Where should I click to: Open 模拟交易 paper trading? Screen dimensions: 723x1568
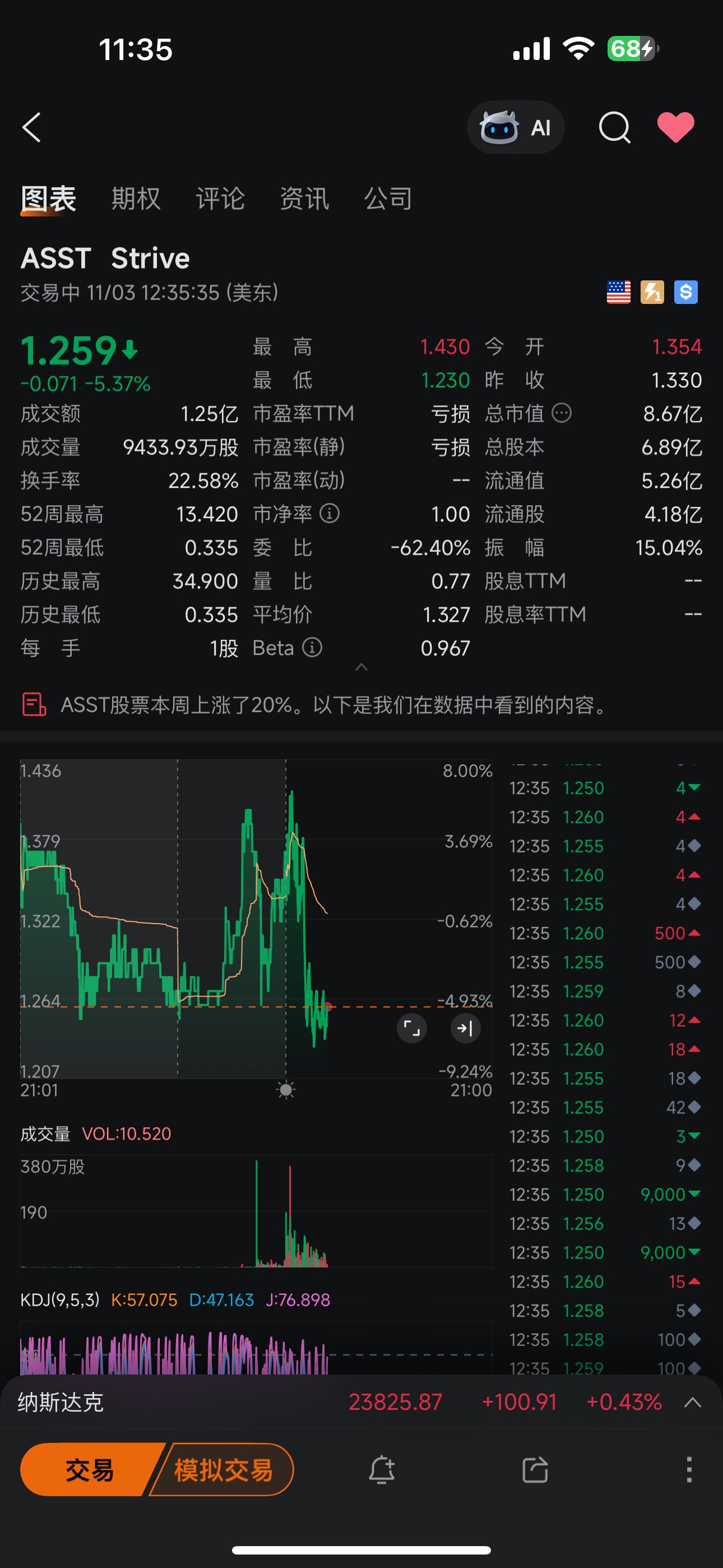pos(224,1470)
